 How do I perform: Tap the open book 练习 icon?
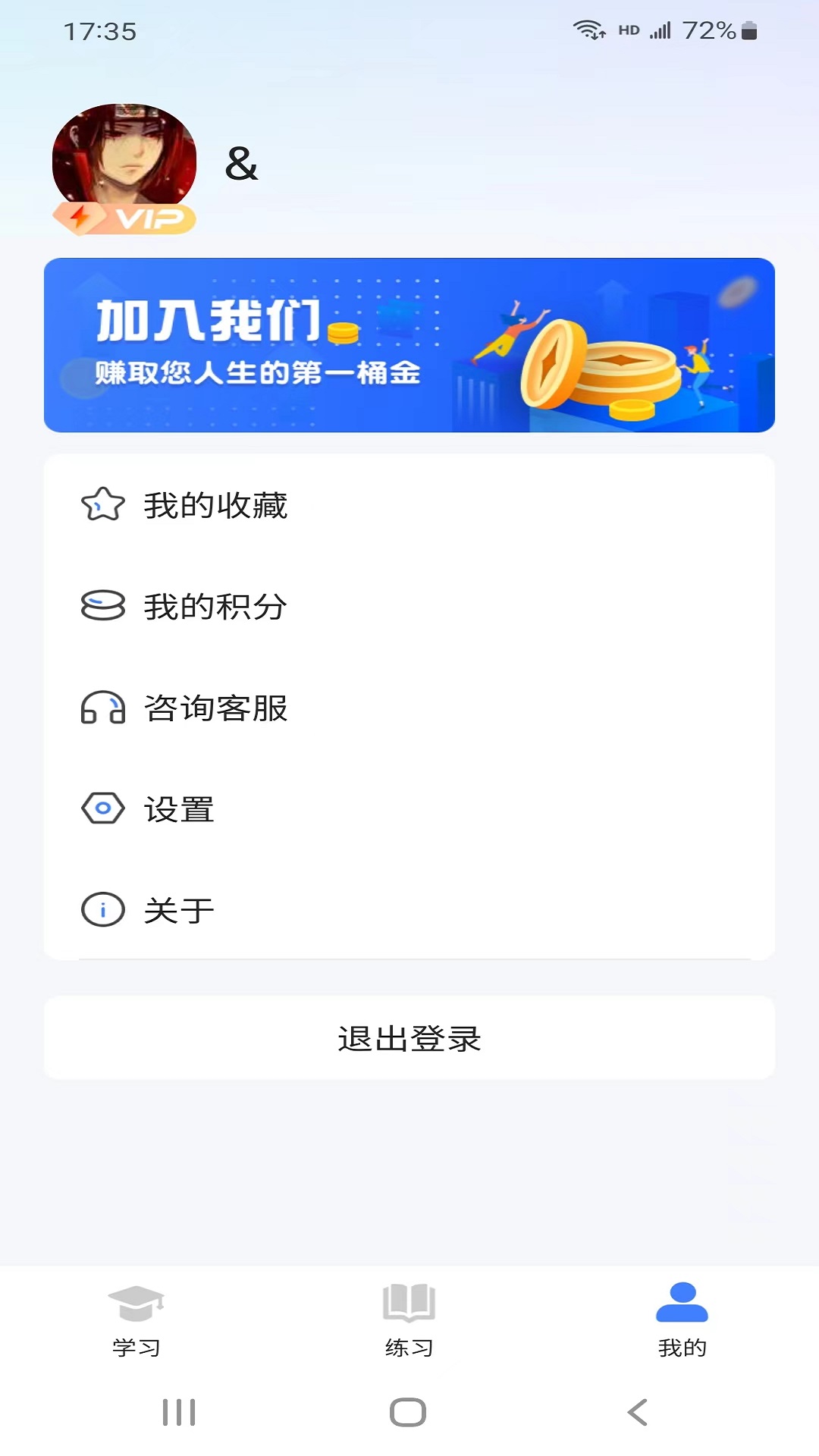(x=409, y=1300)
